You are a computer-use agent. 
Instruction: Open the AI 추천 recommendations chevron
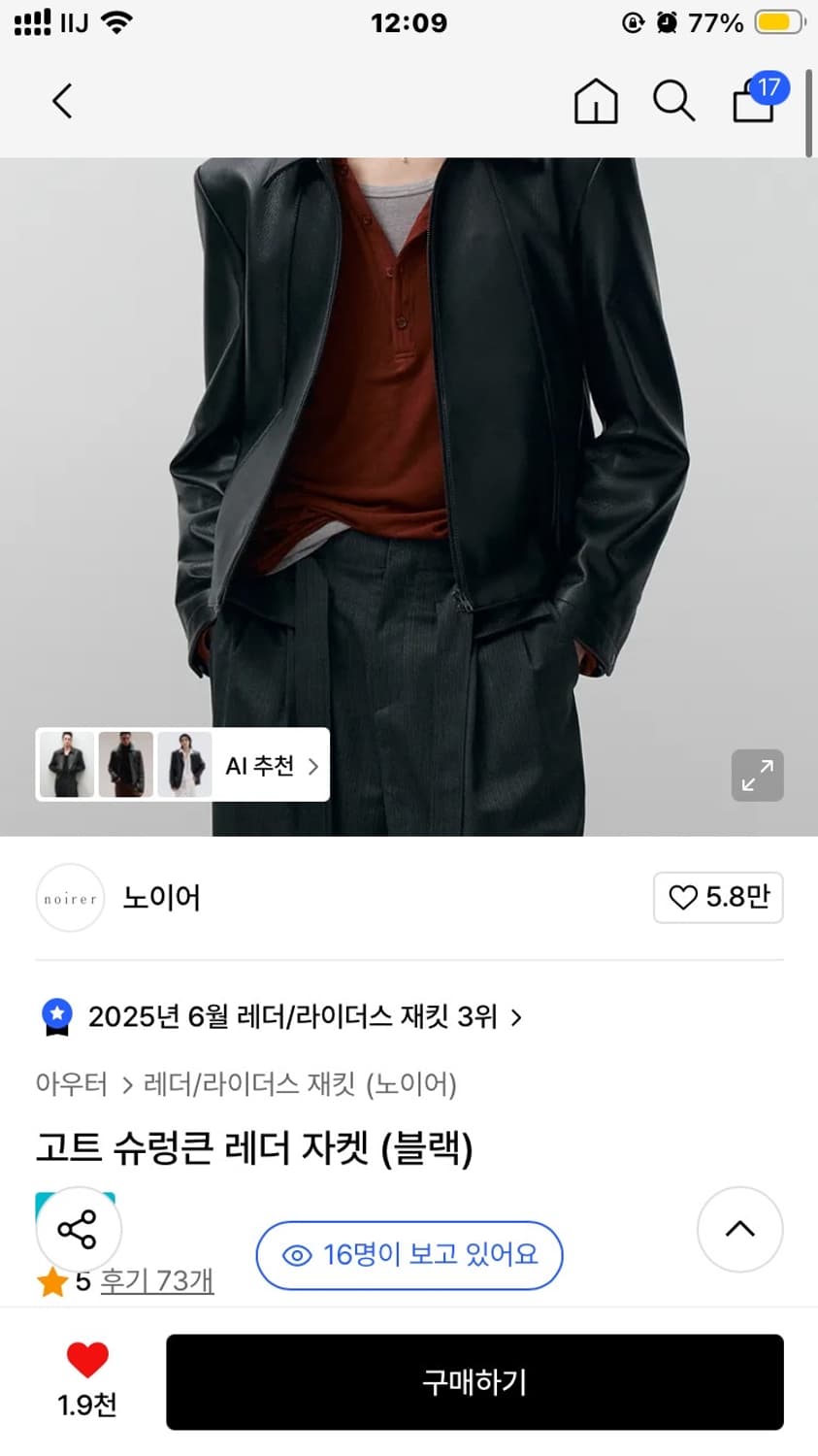point(312,766)
